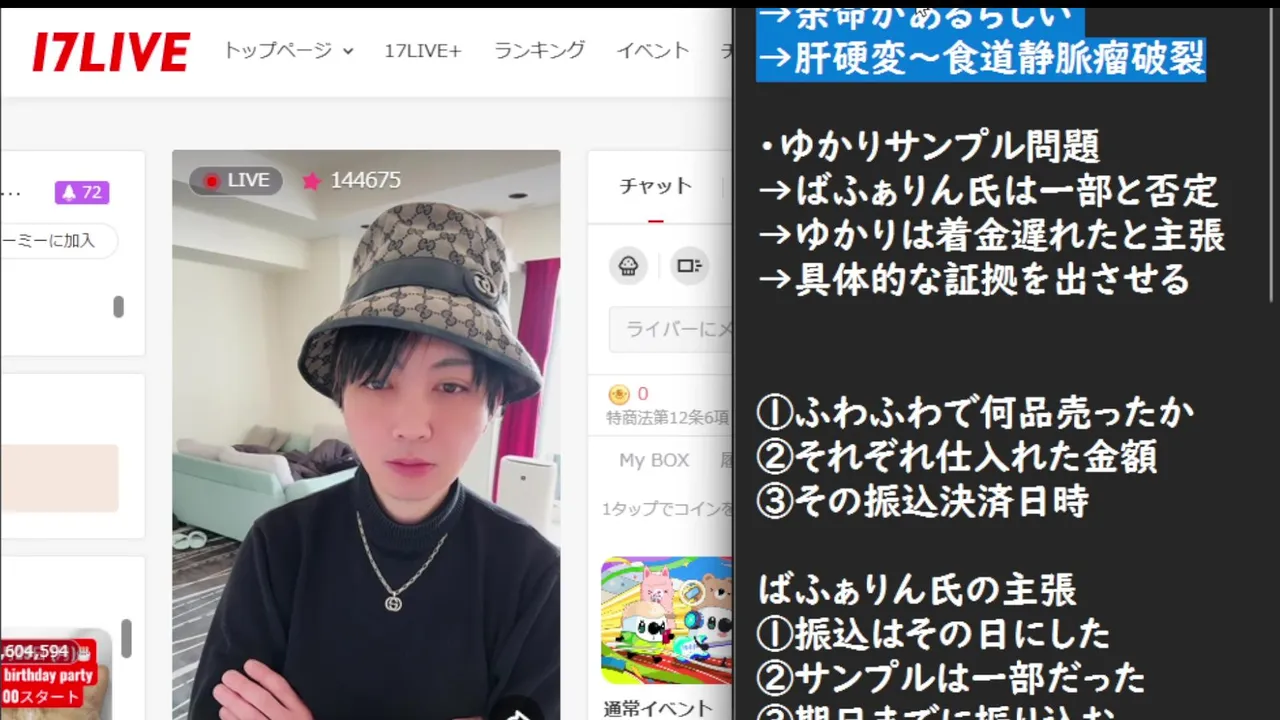Viewport: 1280px width, 720px height.
Task: Tap the 17LIVE logo to go home
Action: coord(111,52)
